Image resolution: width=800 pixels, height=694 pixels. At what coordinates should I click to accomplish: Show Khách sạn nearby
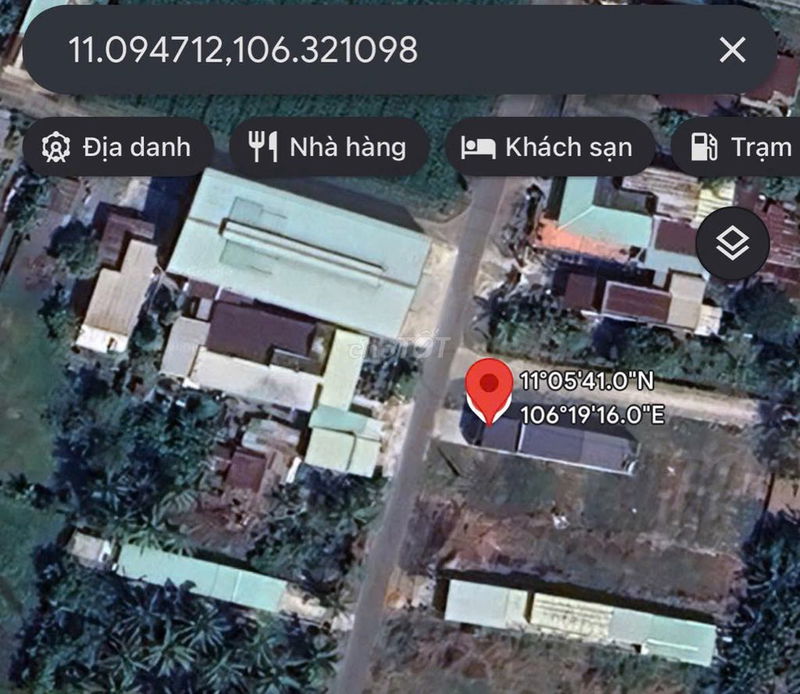coord(548,148)
